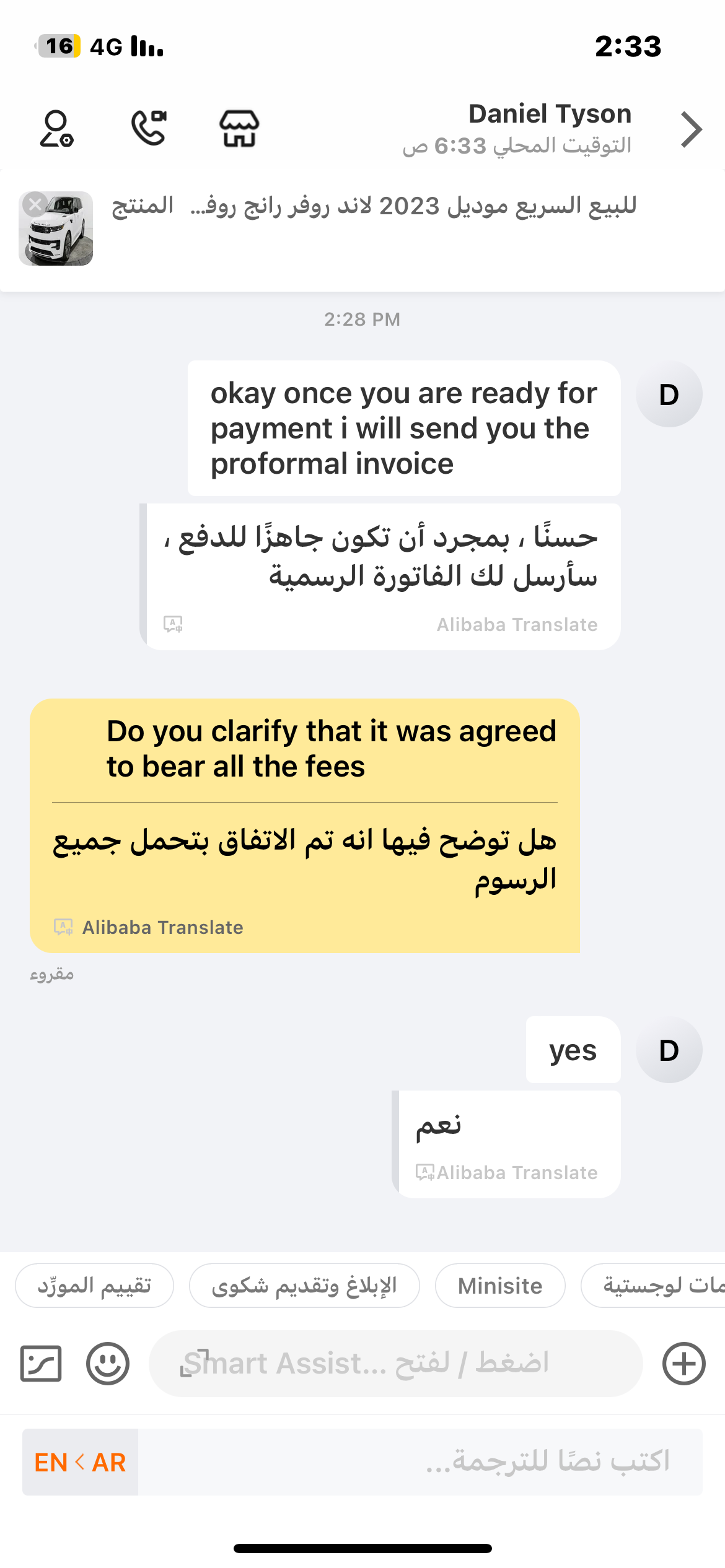Focus the Smart Assist message field
This screenshot has width=725, height=1568.
pos(395,1364)
